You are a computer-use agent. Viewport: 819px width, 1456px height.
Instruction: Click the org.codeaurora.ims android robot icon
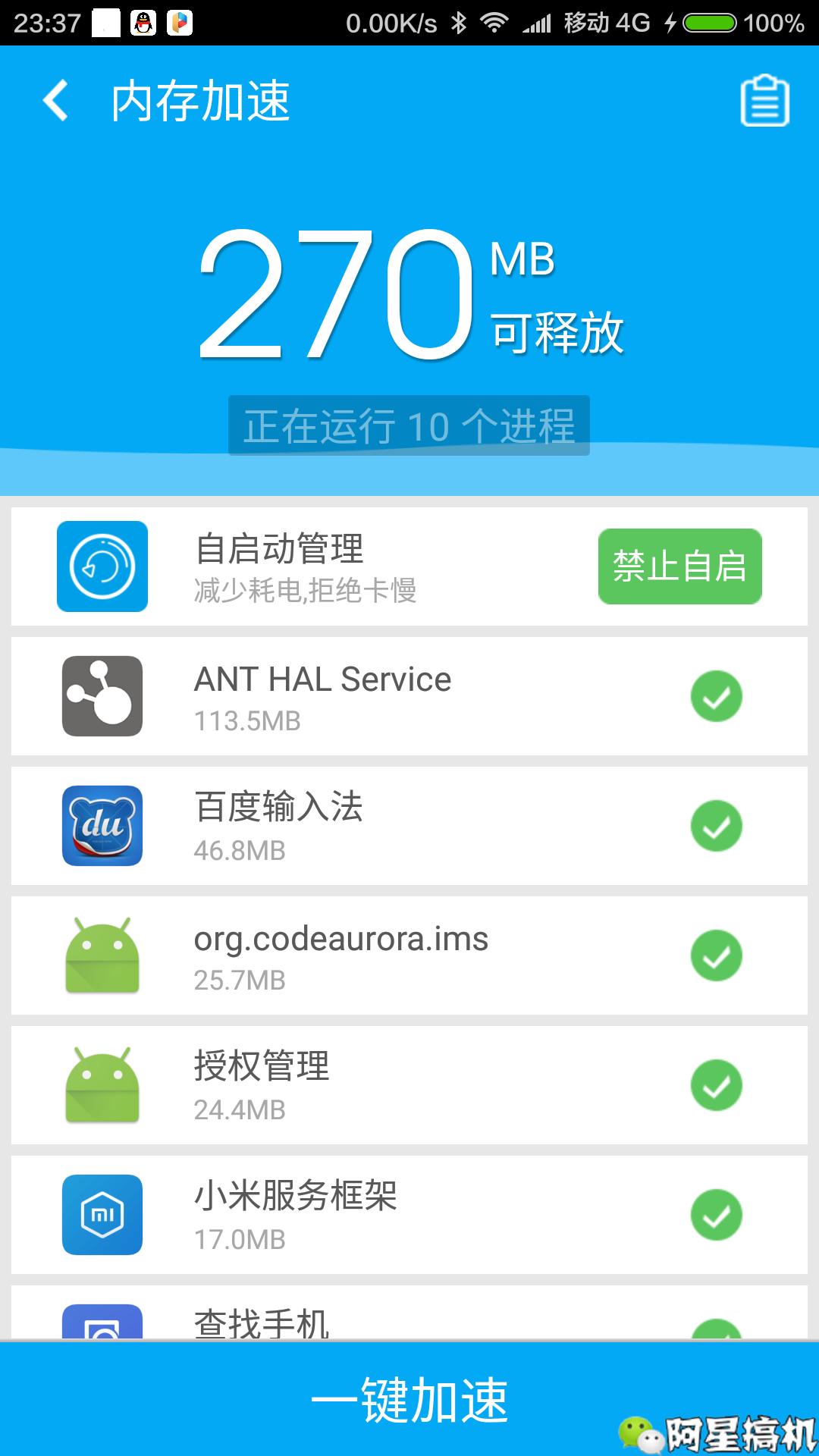(x=103, y=955)
